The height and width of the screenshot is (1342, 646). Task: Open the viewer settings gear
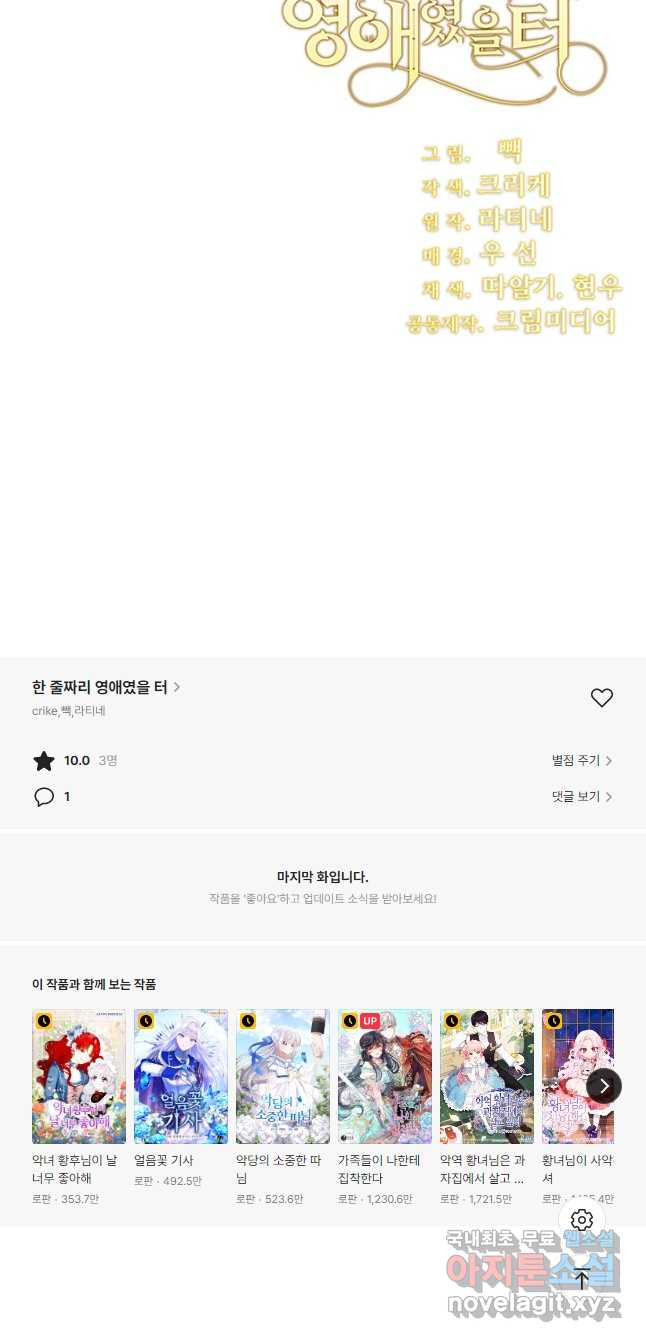582,1220
